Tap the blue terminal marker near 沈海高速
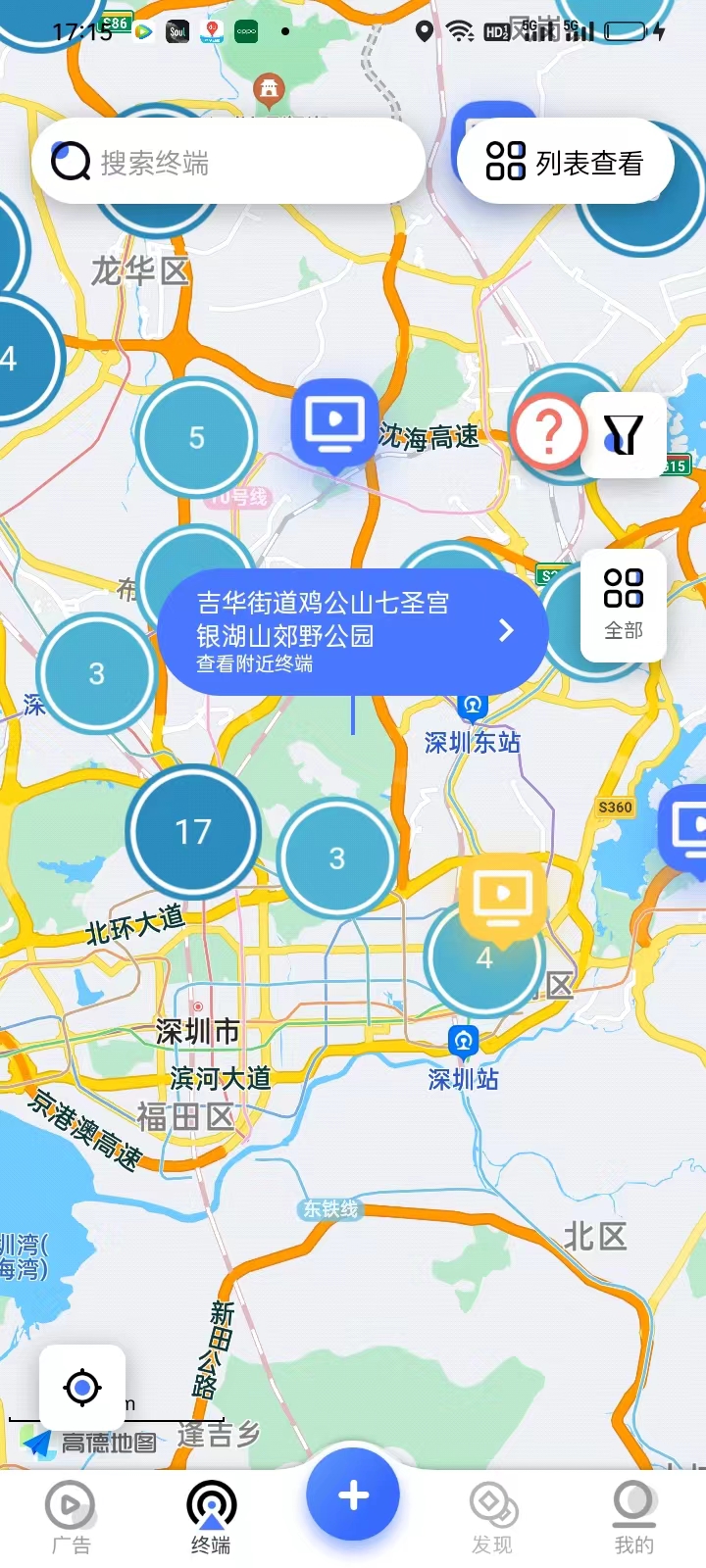The image size is (706, 1568). click(334, 423)
